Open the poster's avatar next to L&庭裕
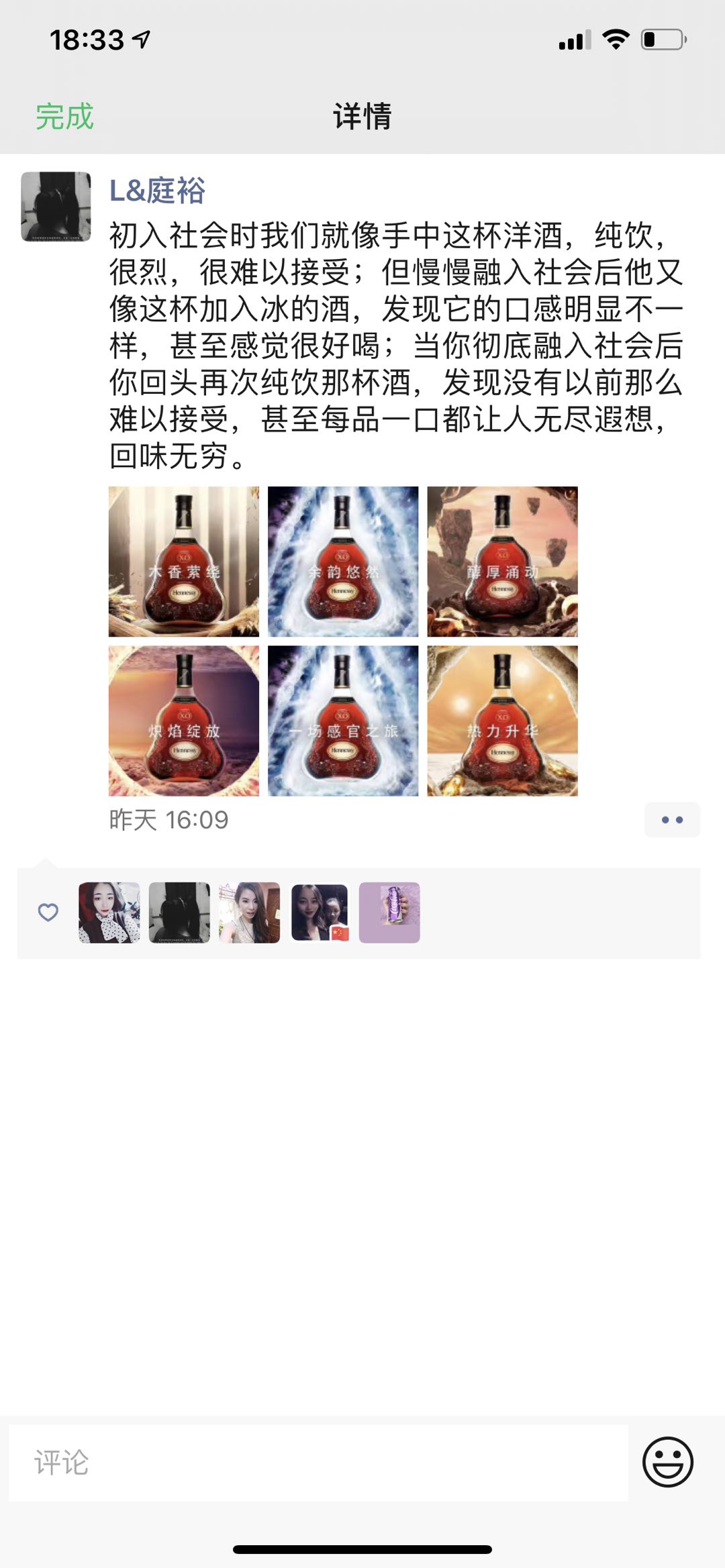This screenshot has width=725, height=1568. (56, 207)
